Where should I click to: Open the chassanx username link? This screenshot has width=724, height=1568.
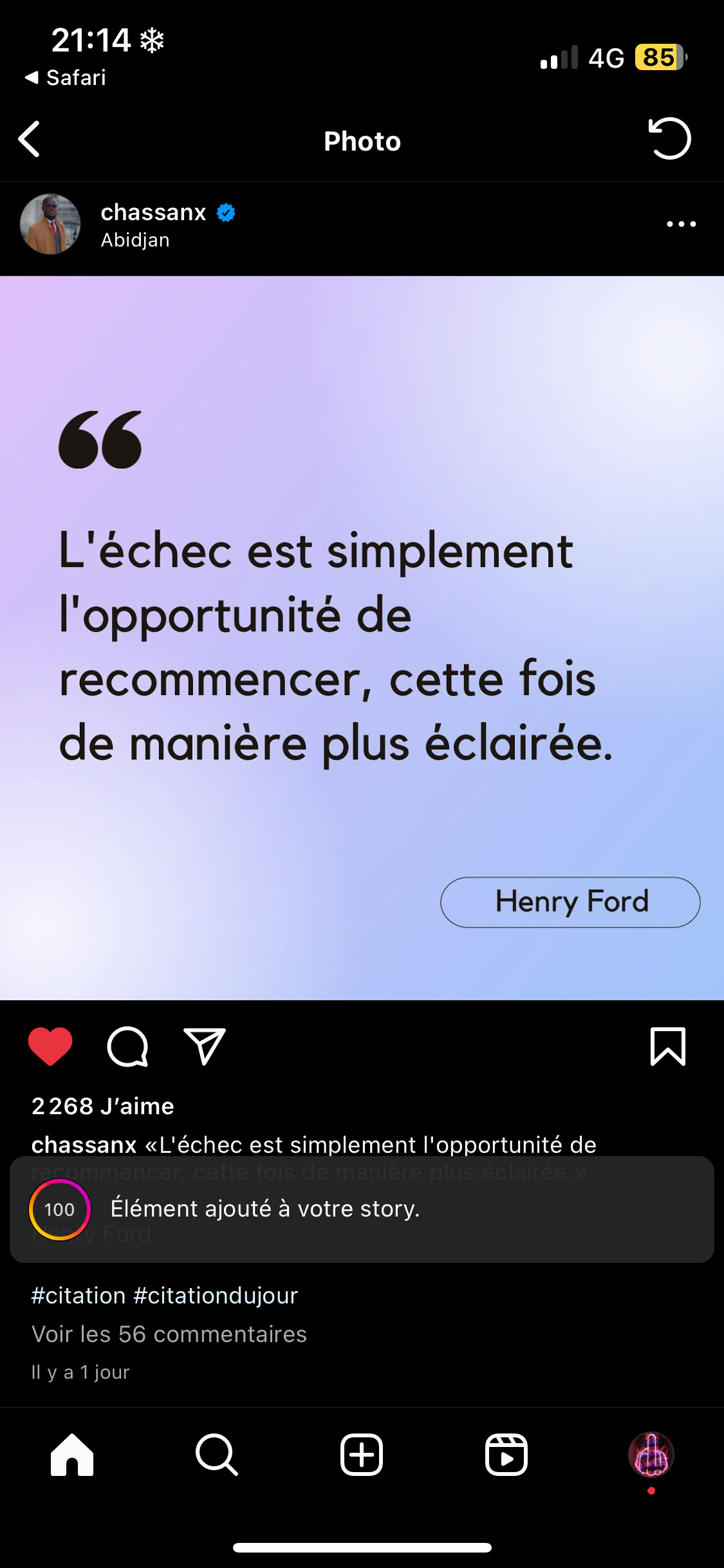[x=153, y=212]
